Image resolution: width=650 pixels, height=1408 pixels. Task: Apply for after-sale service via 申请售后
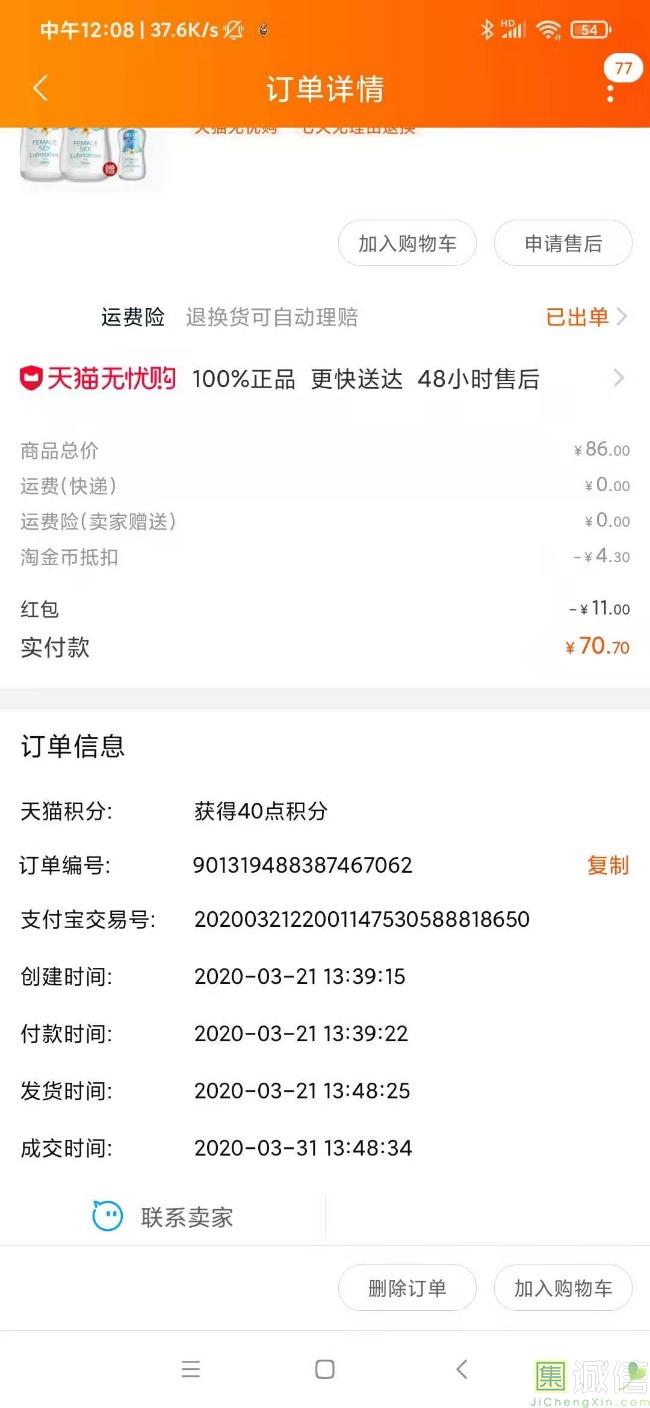pyautogui.click(x=563, y=243)
